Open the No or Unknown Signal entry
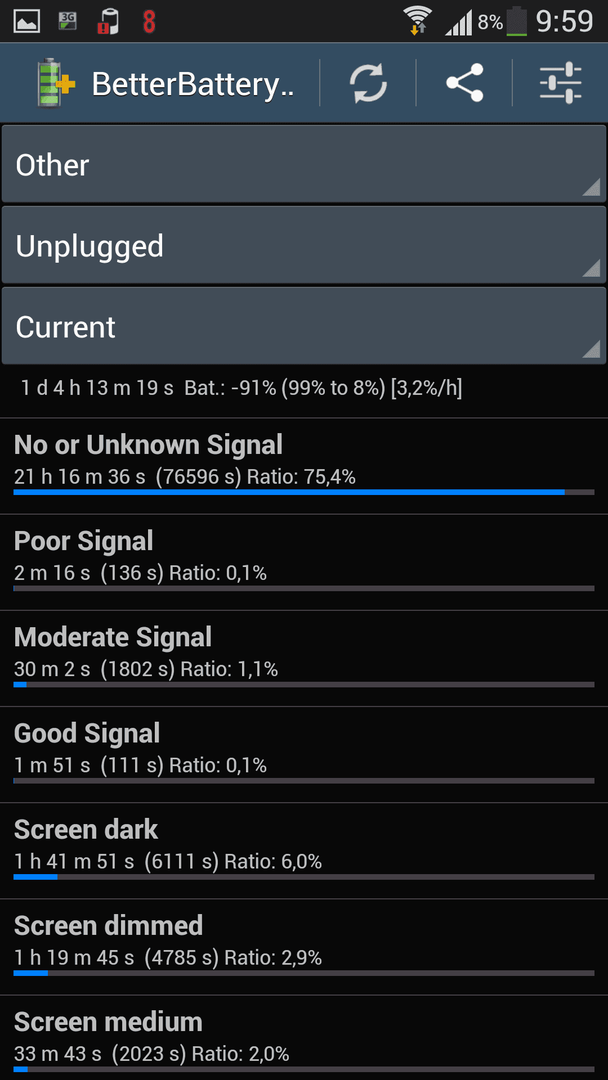The image size is (608, 1080). point(304,466)
